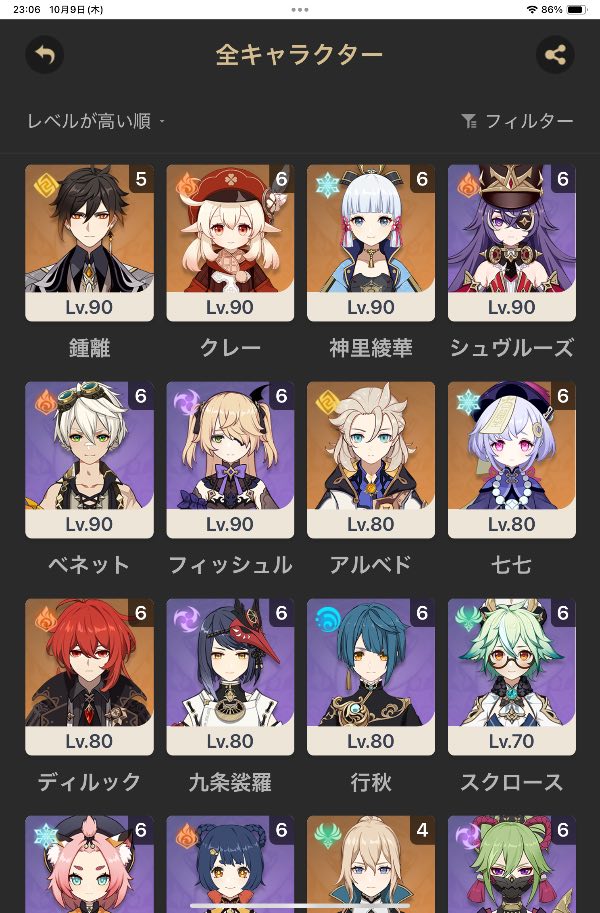
Task: Share the character list
Action: 555,54
